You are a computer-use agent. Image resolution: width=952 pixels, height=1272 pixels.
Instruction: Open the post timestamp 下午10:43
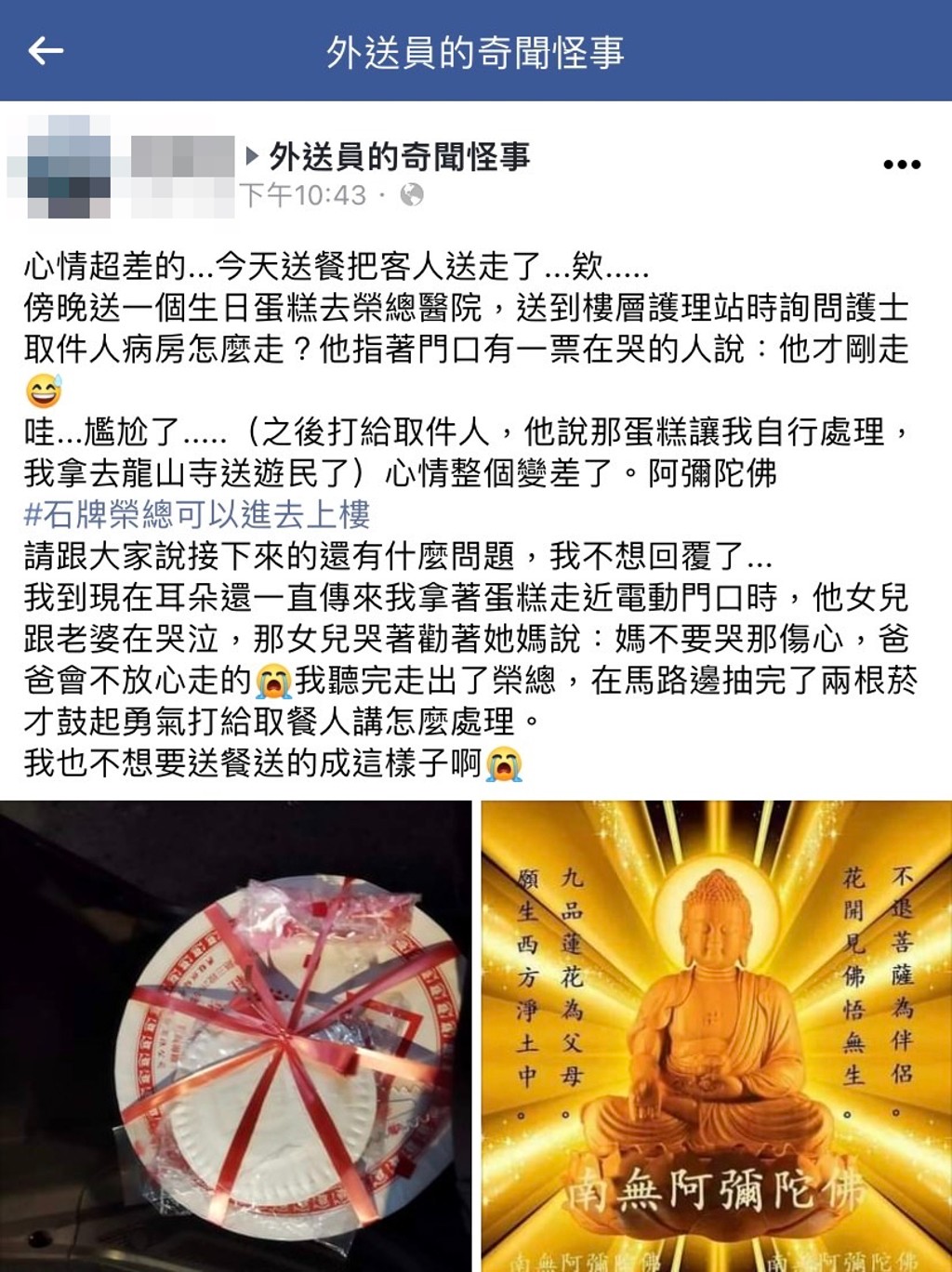coord(303,195)
